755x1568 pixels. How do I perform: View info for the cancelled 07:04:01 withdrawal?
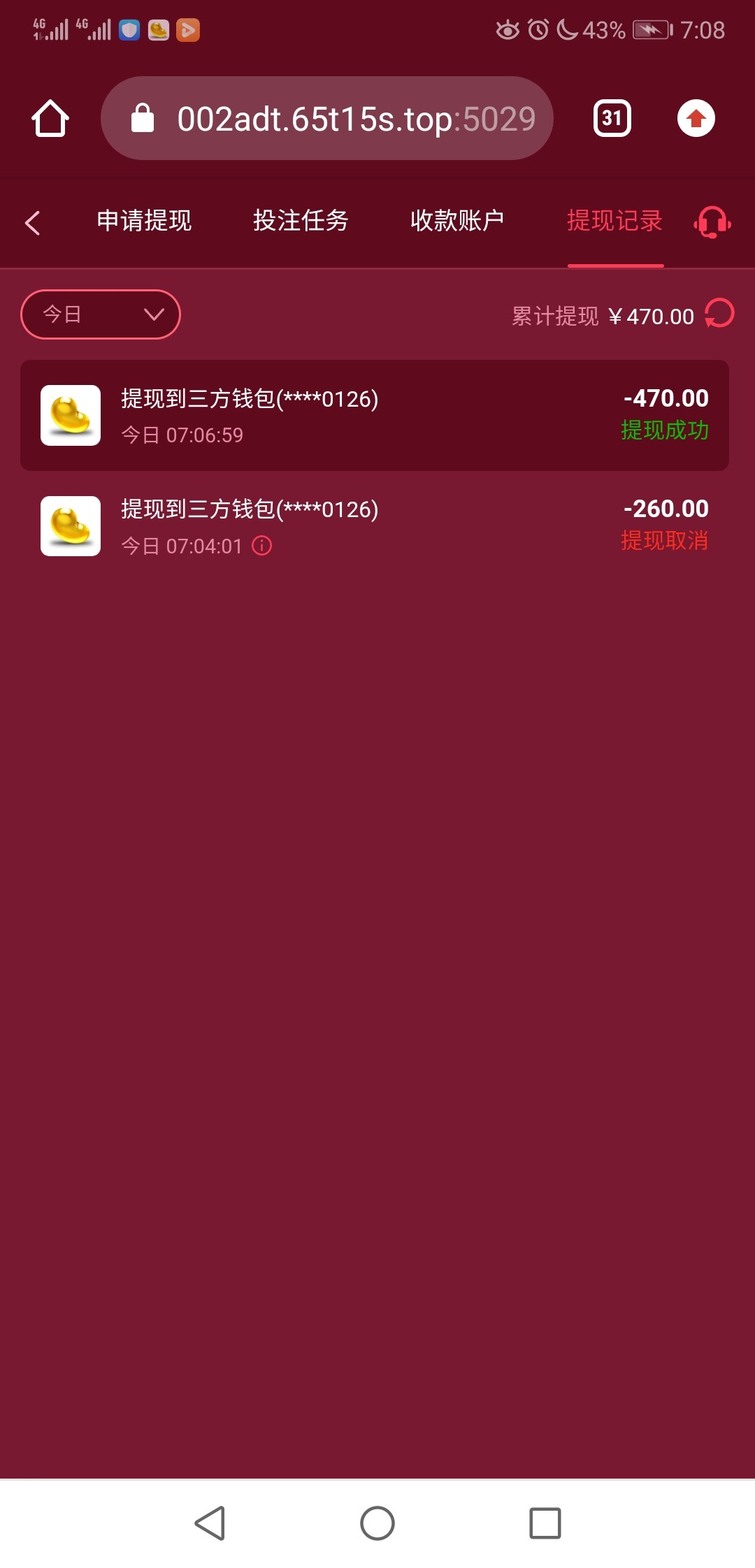pos(262,546)
